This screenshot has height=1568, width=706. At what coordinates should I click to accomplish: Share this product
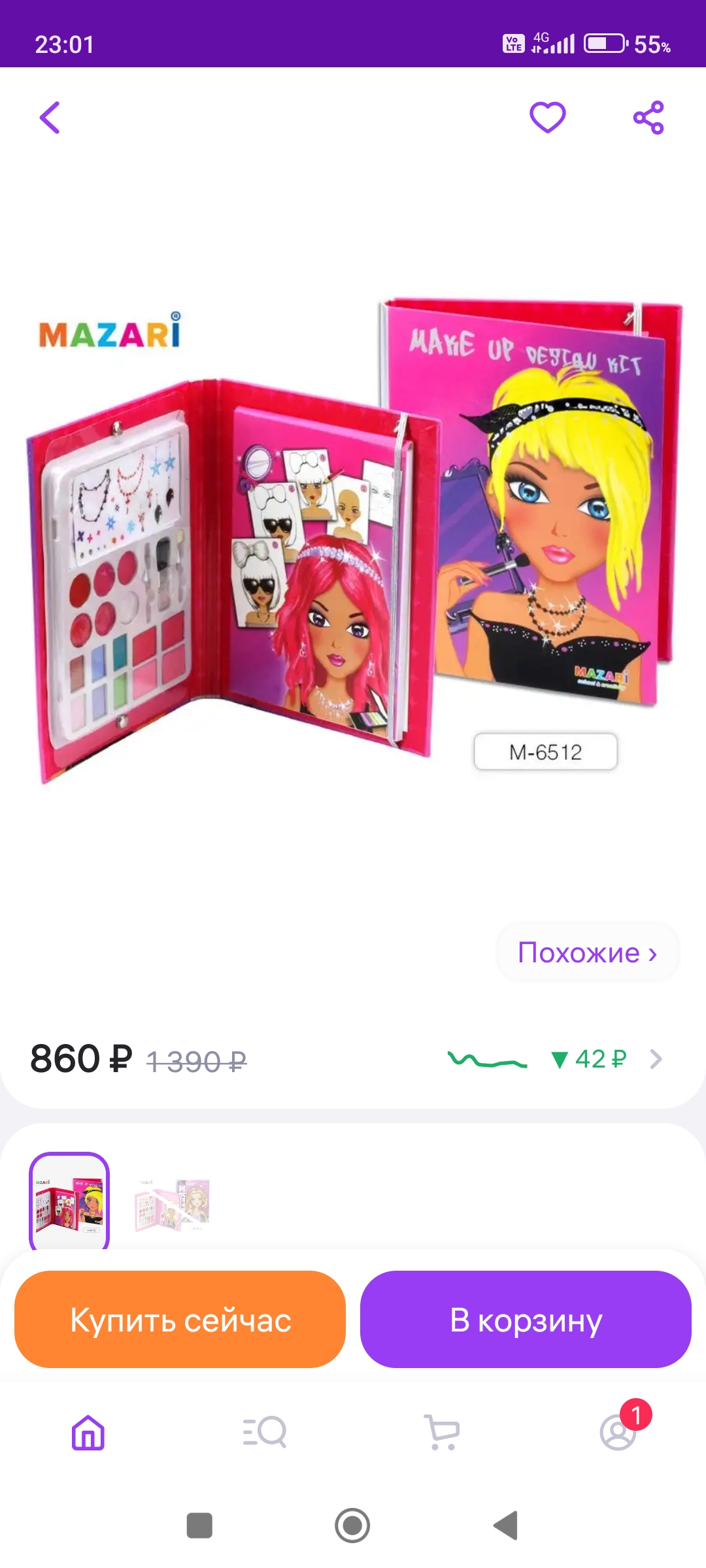648,118
